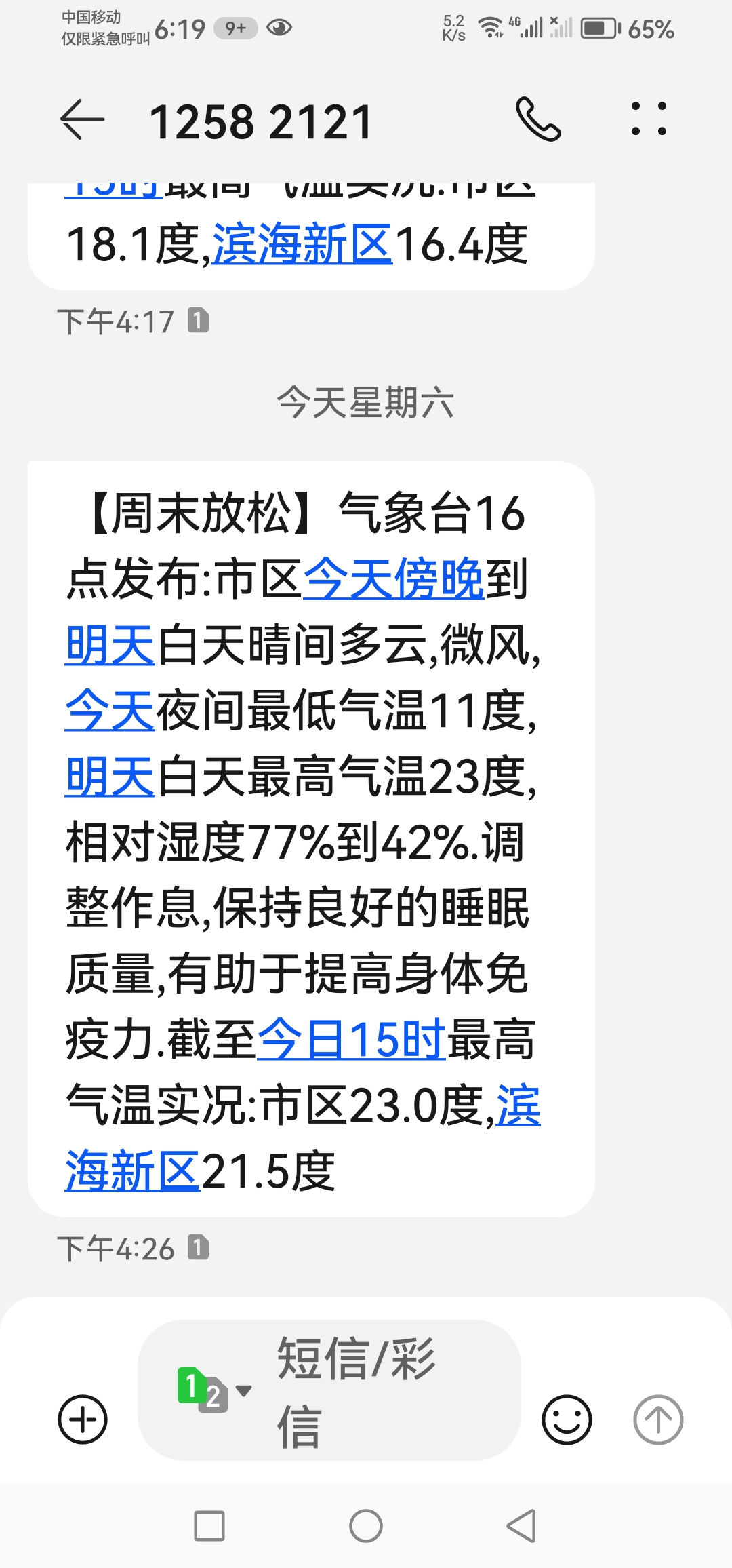Go to the system home screen
This screenshot has width=732, height=1568.
366,1526
